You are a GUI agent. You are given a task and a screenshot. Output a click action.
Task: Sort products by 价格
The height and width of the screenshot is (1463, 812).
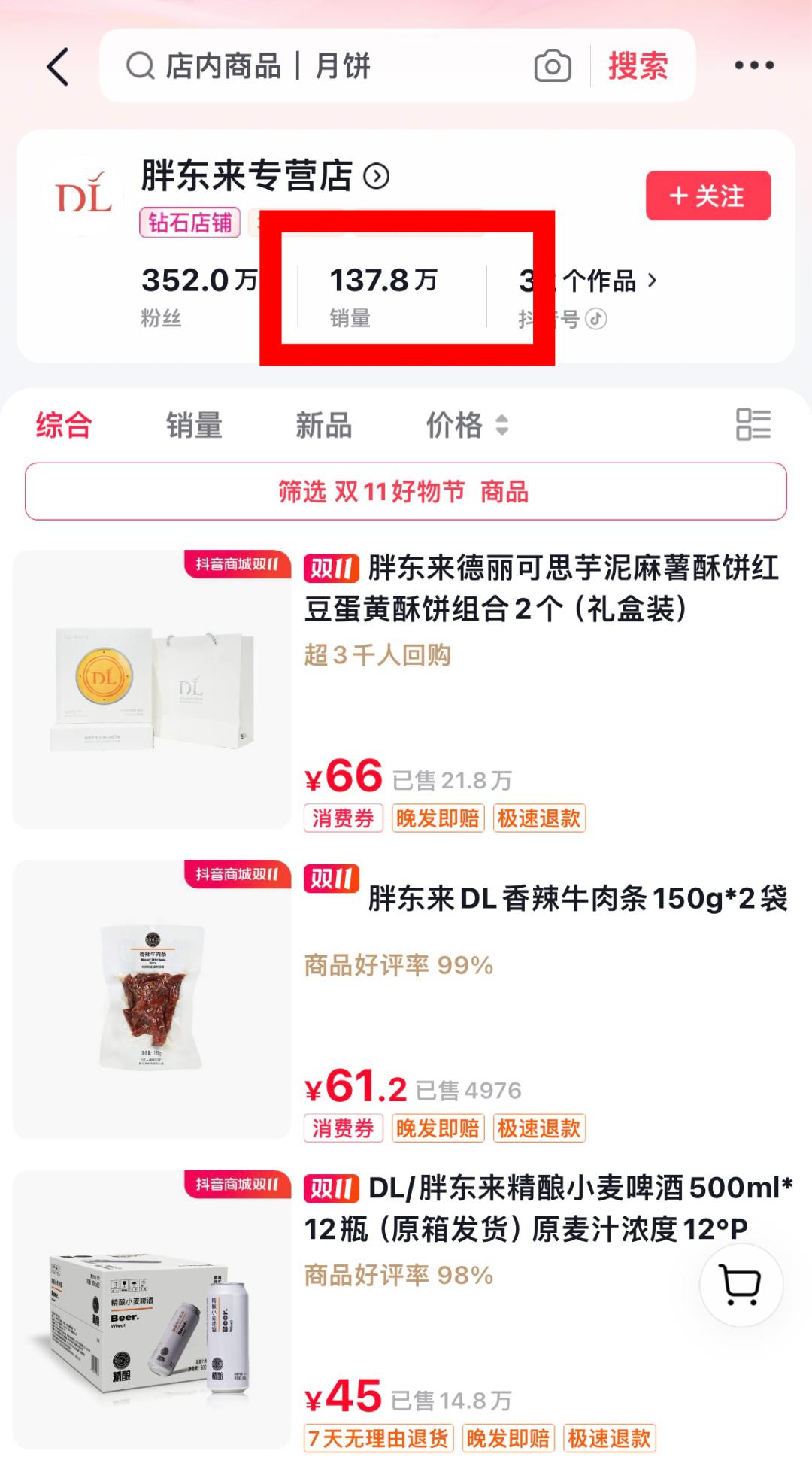tap(466, 425)
